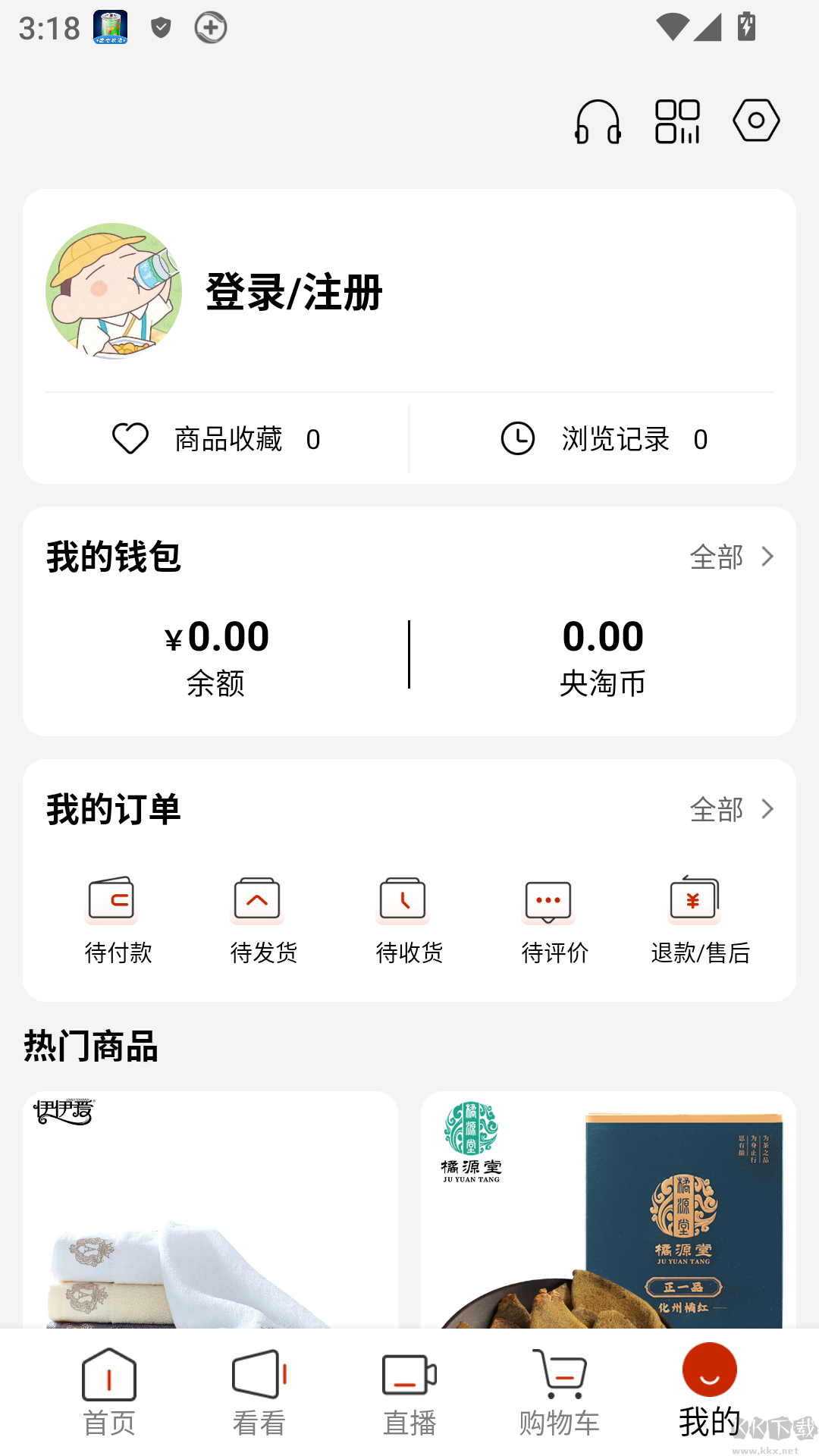Open settings via the gear icon
The height and width of the screenshot is (1456, 819).
coord(755,121)
